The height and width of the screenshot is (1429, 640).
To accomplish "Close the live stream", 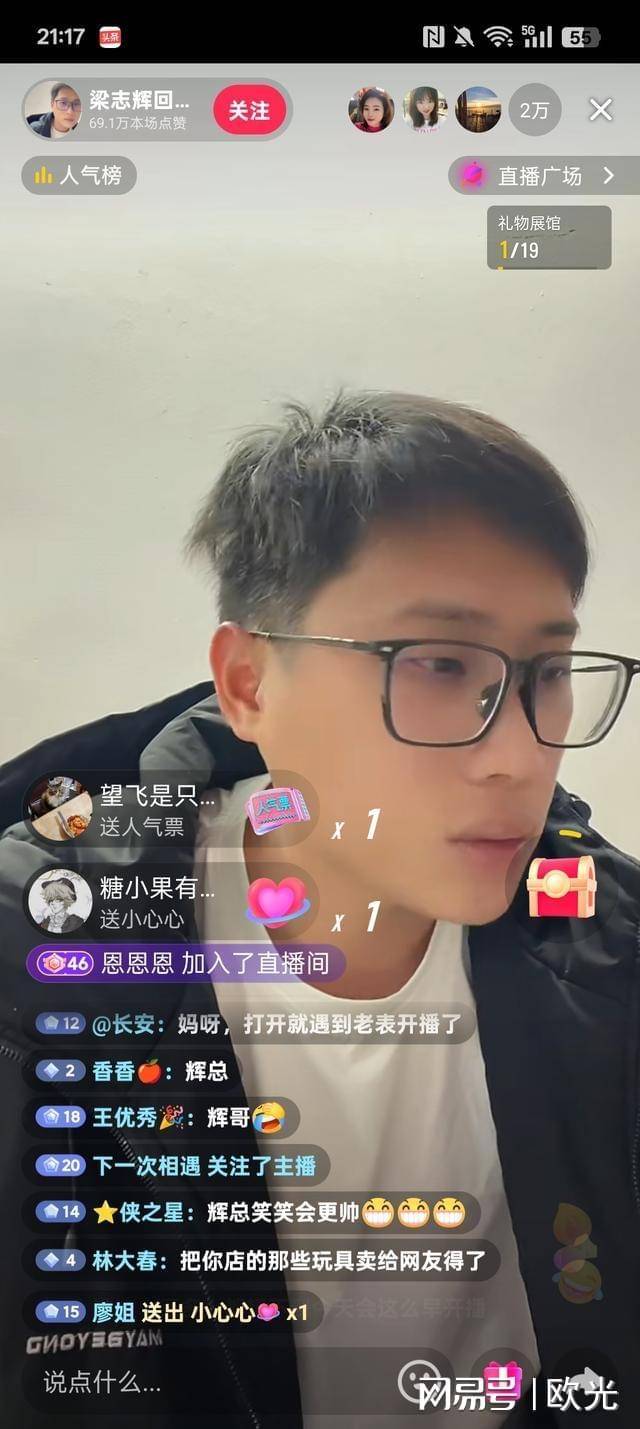I will 600,110.
